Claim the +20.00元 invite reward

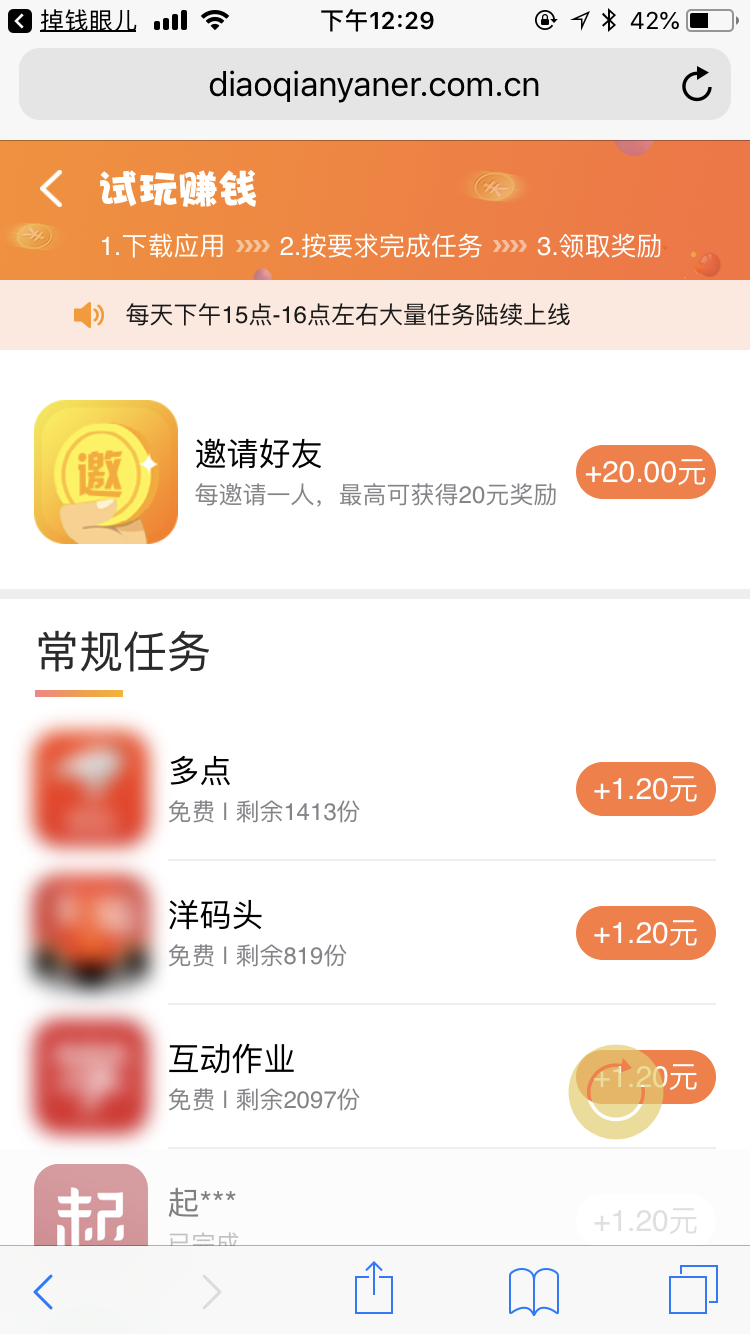pyautogui.click(x=645, y=471)
